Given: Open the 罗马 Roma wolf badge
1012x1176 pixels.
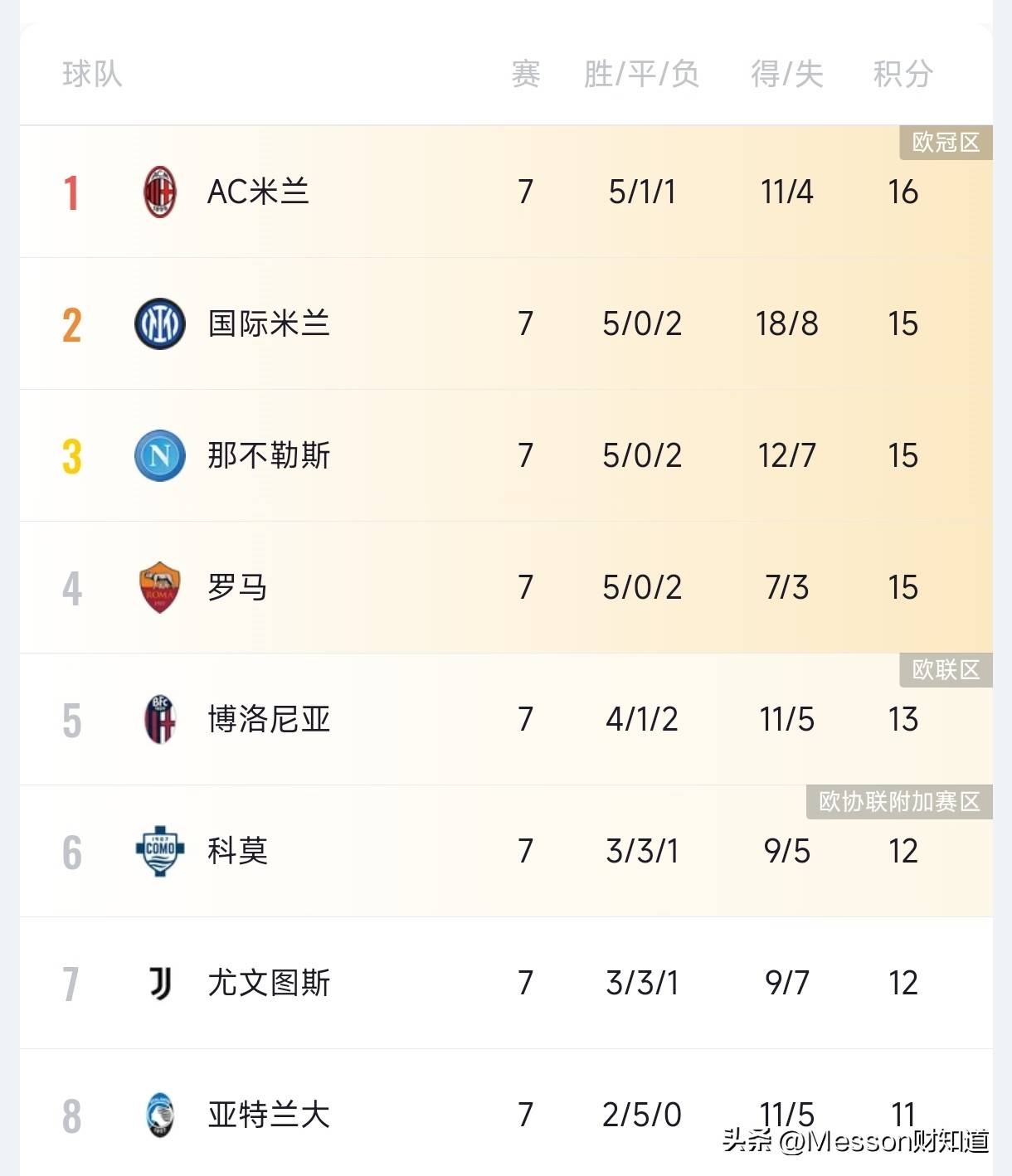Looking at the screenshot, I should coord(158,587).
